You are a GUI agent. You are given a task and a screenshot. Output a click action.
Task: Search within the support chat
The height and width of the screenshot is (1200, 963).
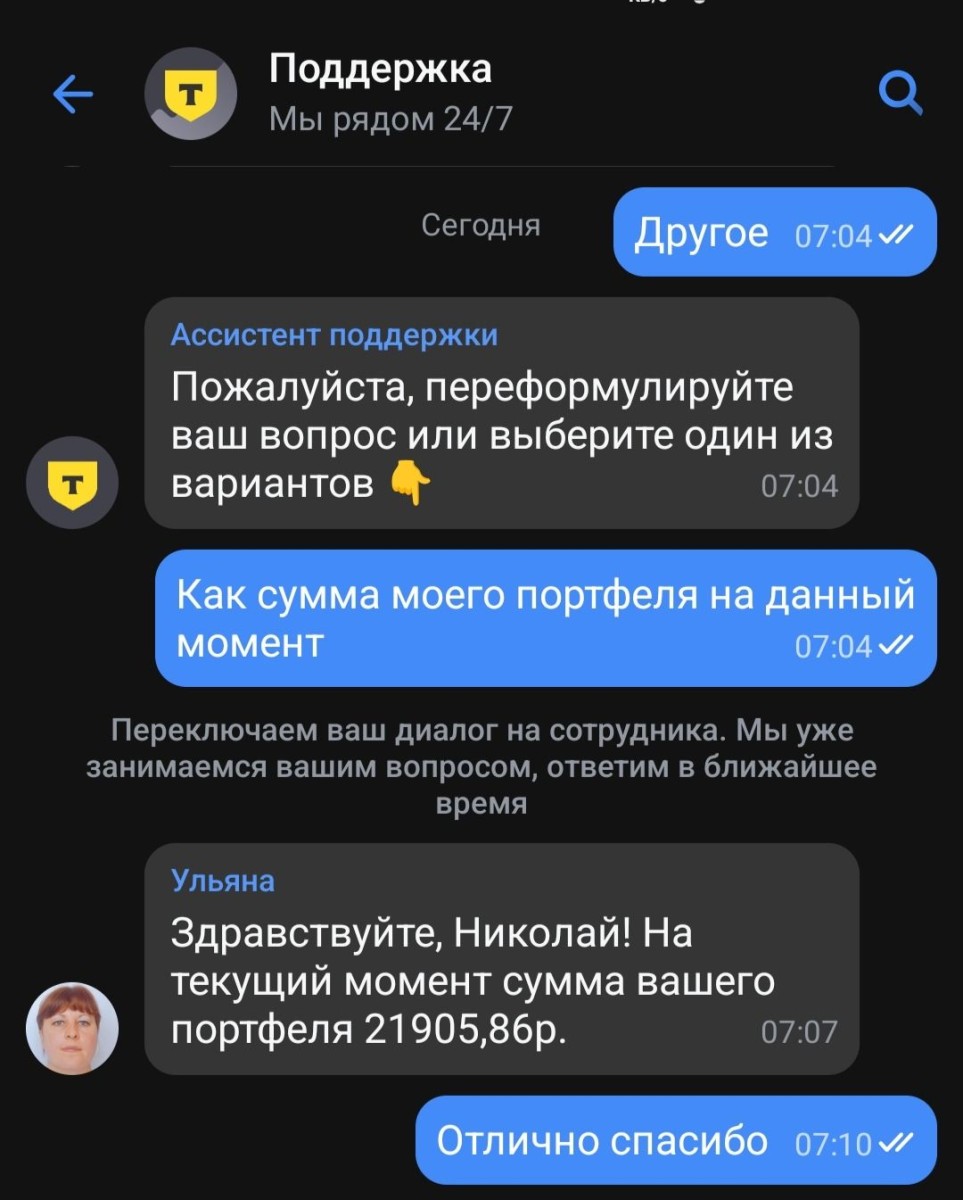[x=899, y=95]
